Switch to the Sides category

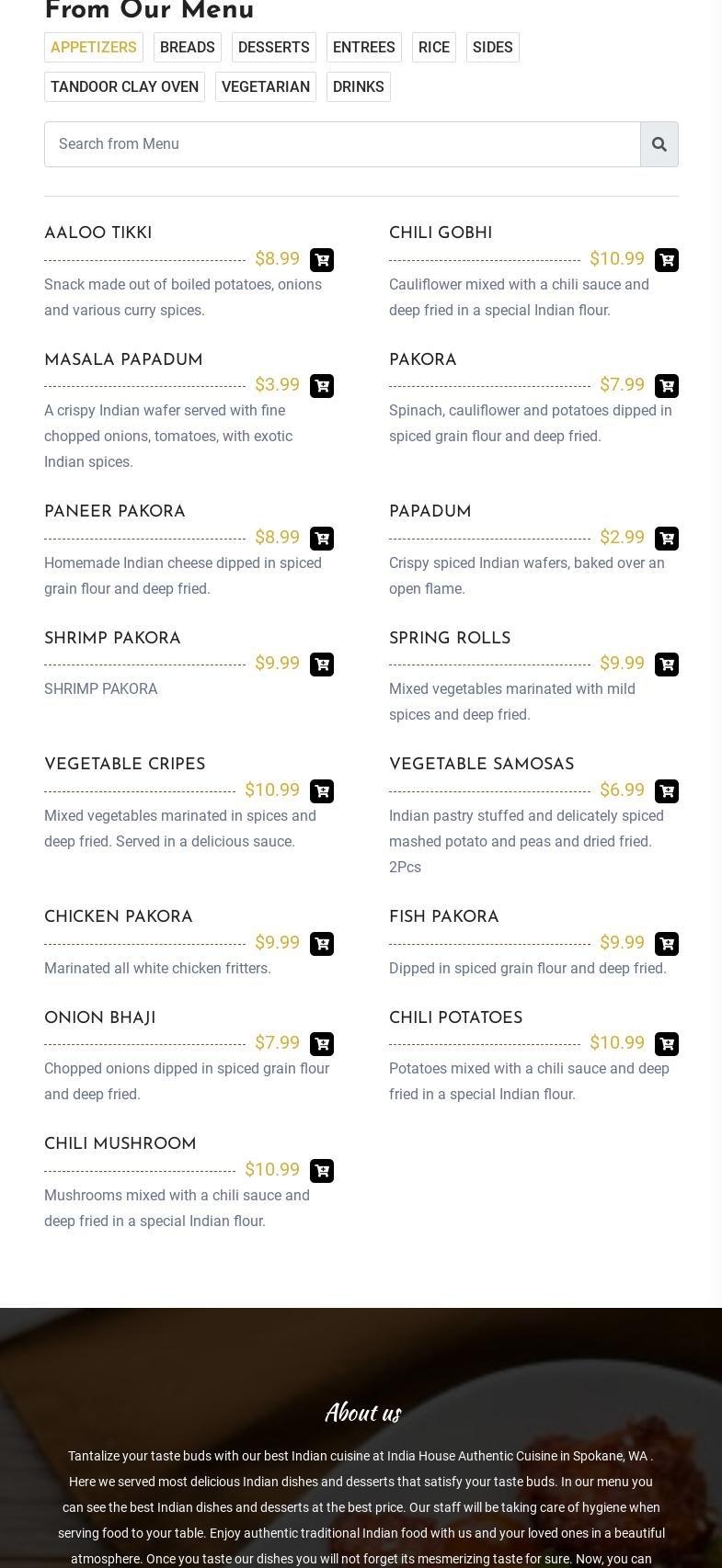(x=492, y=47)
